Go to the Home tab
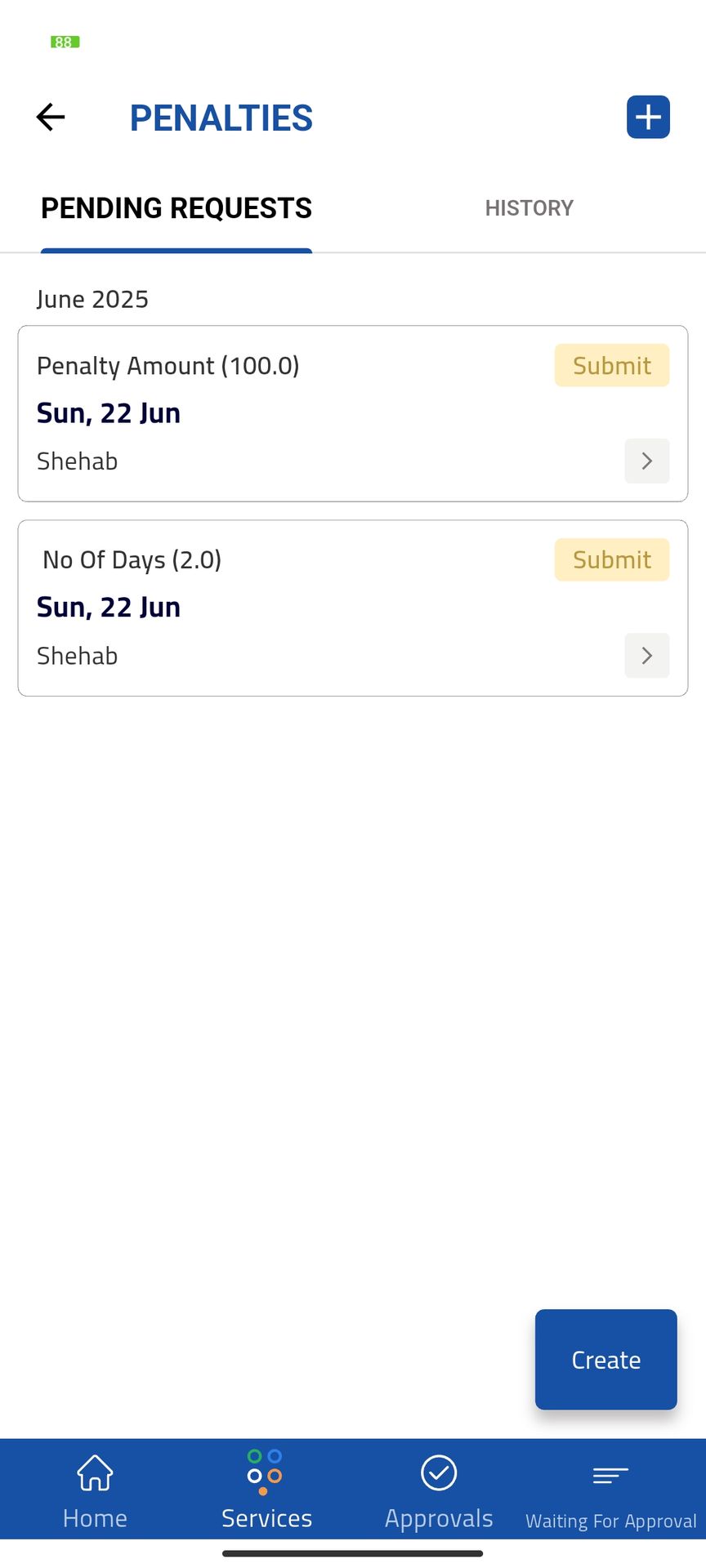The width and height of the screenshot is (706, 1568). [95, 1491]
